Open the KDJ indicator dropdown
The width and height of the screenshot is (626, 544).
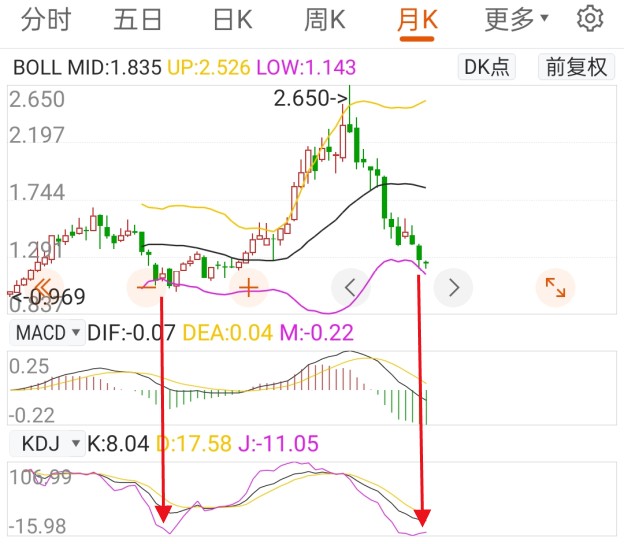(47, 443)
